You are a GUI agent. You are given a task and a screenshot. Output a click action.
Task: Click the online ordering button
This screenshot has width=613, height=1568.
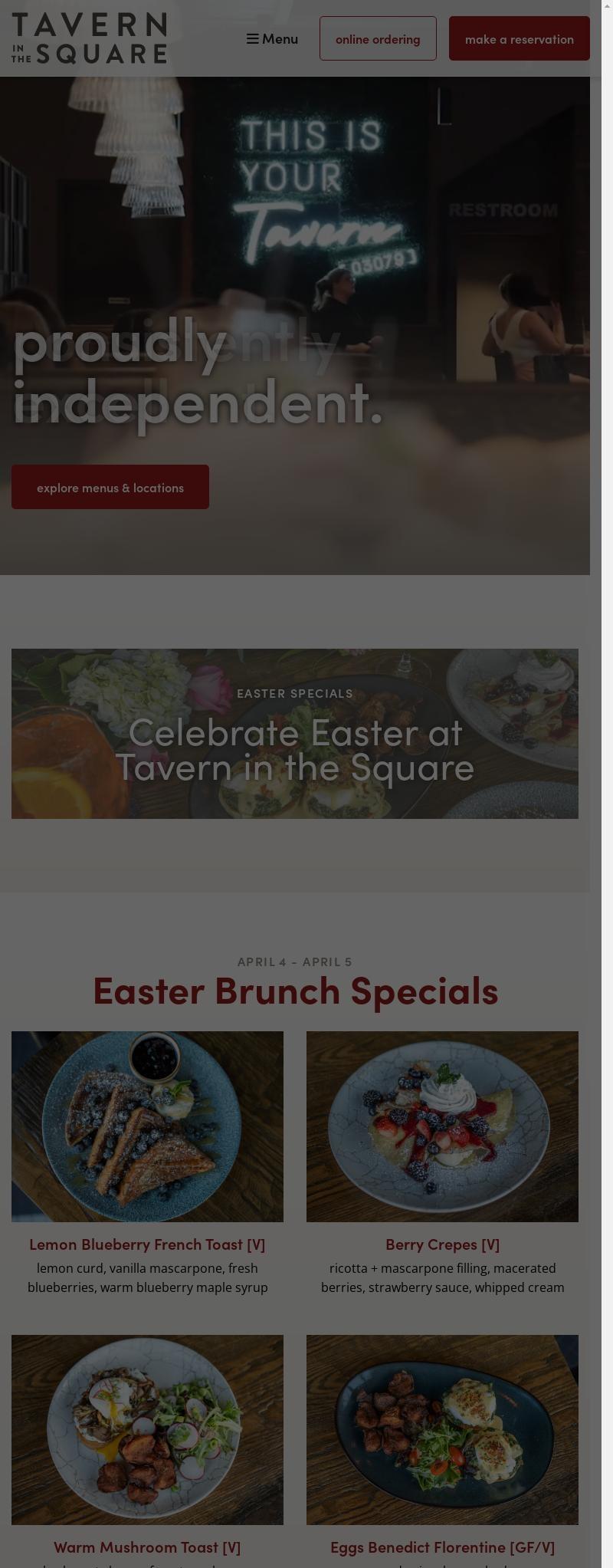tap(378, 38)
